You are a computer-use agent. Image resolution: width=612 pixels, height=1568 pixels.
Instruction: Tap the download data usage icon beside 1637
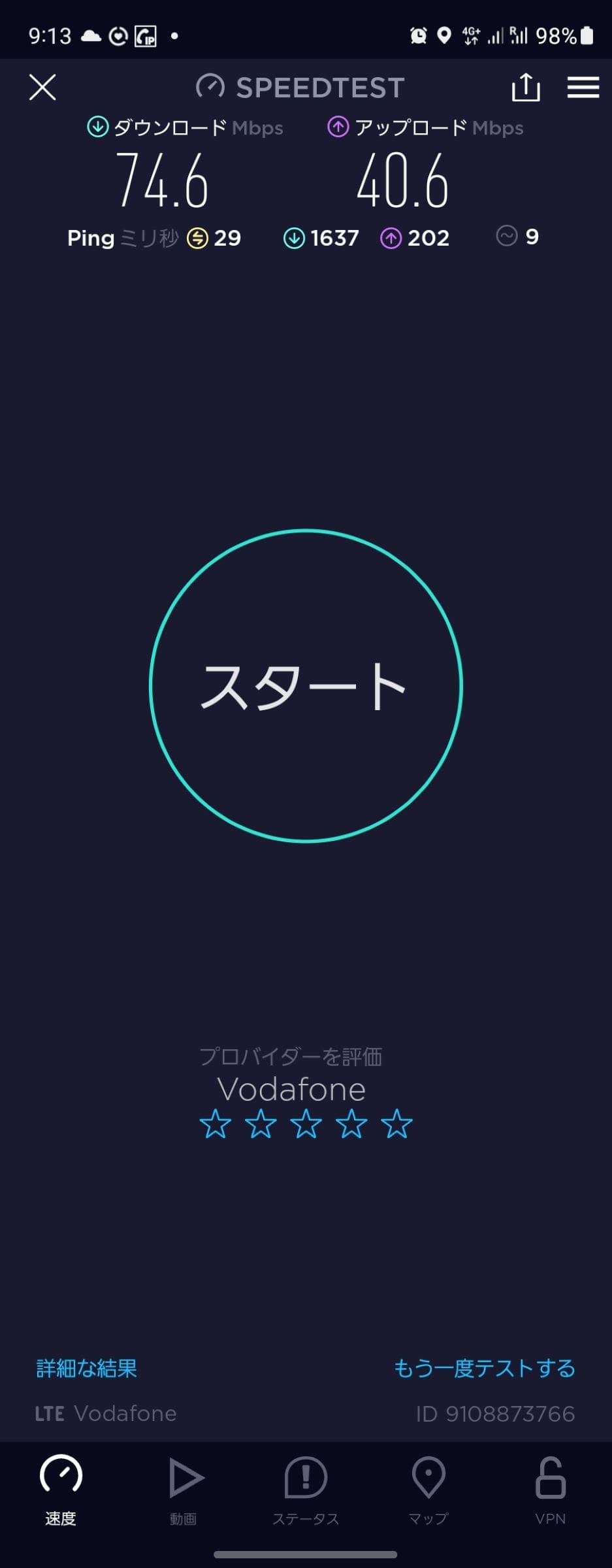tap(295, 238)
